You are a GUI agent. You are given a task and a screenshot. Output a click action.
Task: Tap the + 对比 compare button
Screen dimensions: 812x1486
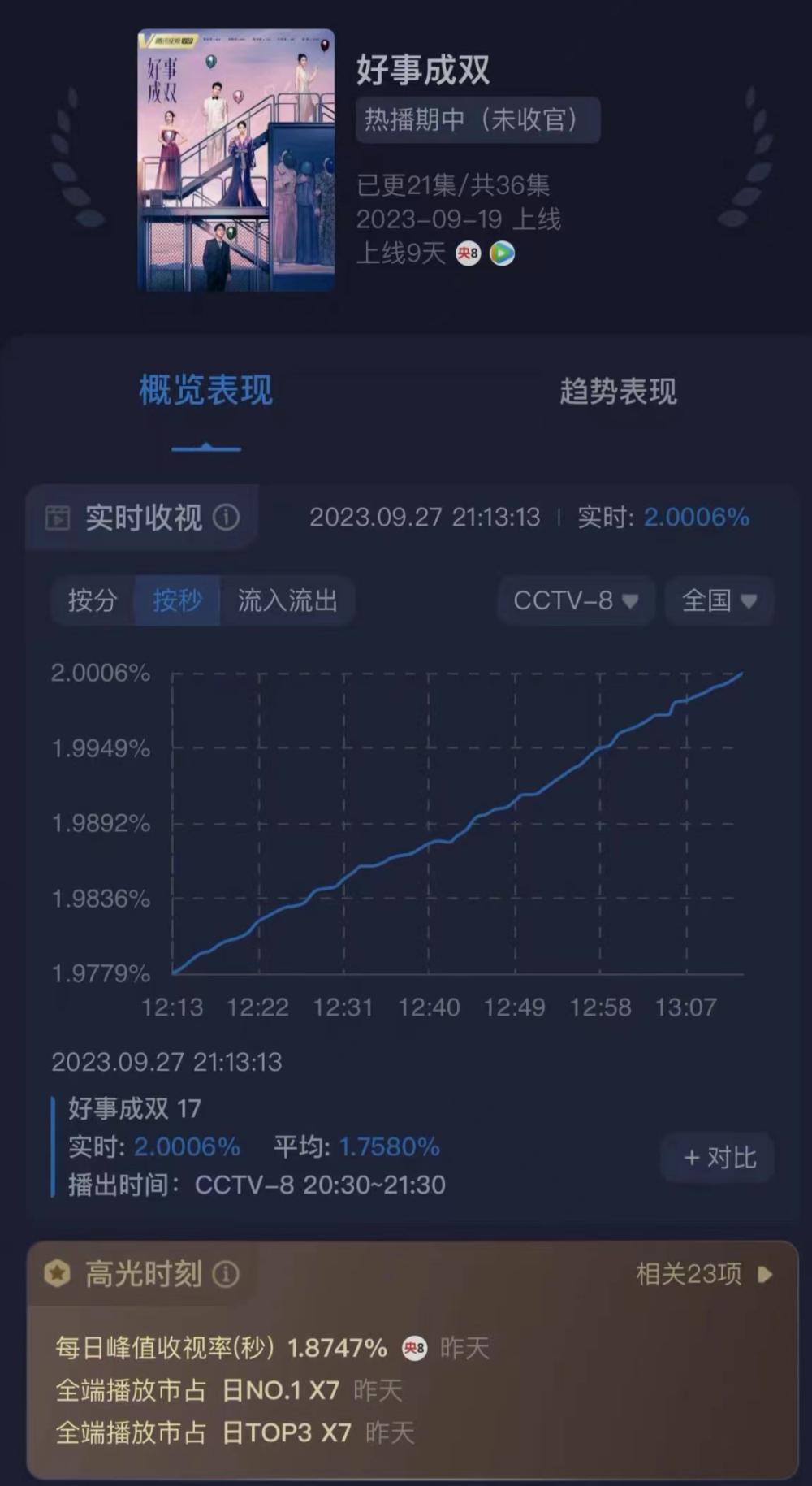click(x=719, y=1157)
